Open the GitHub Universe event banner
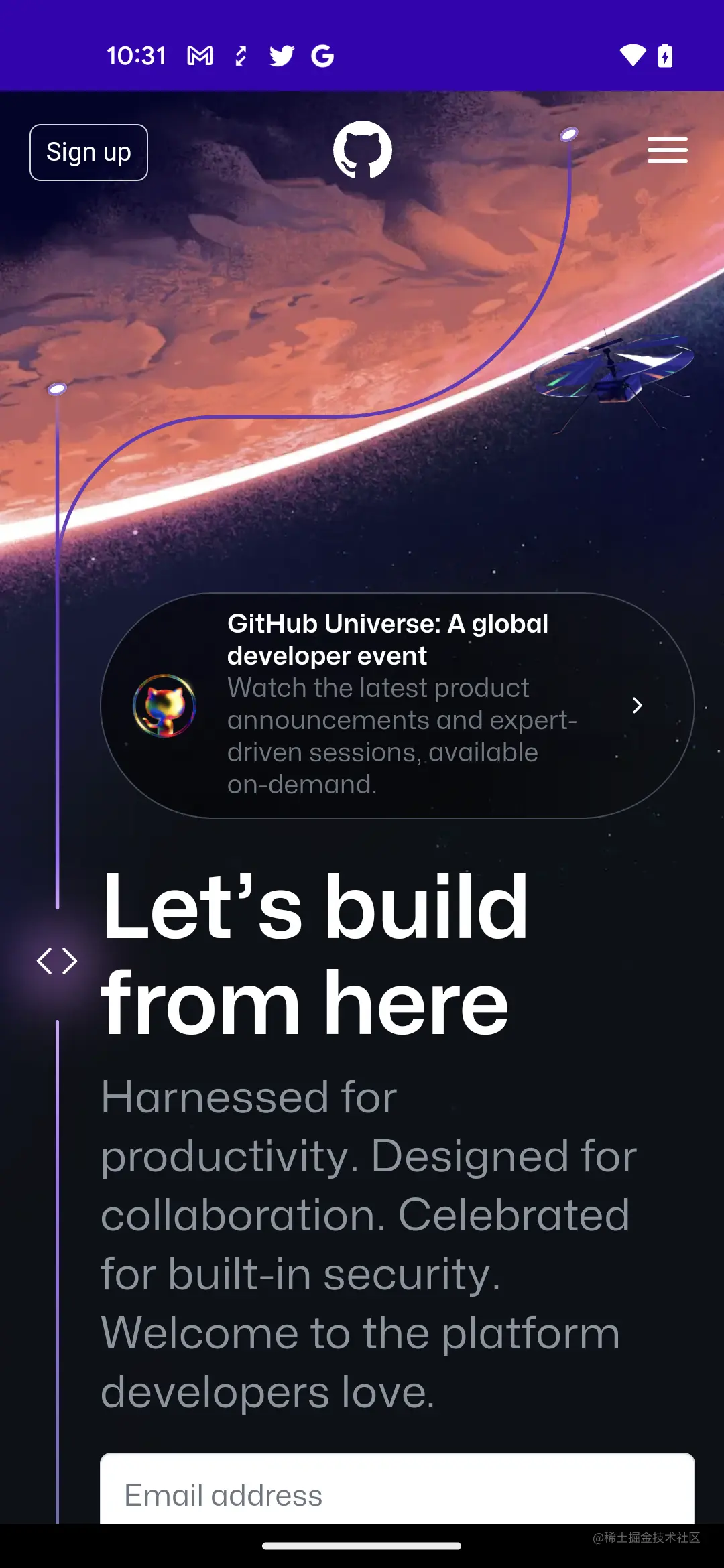 pyautogui.click(x=397, y=705)
